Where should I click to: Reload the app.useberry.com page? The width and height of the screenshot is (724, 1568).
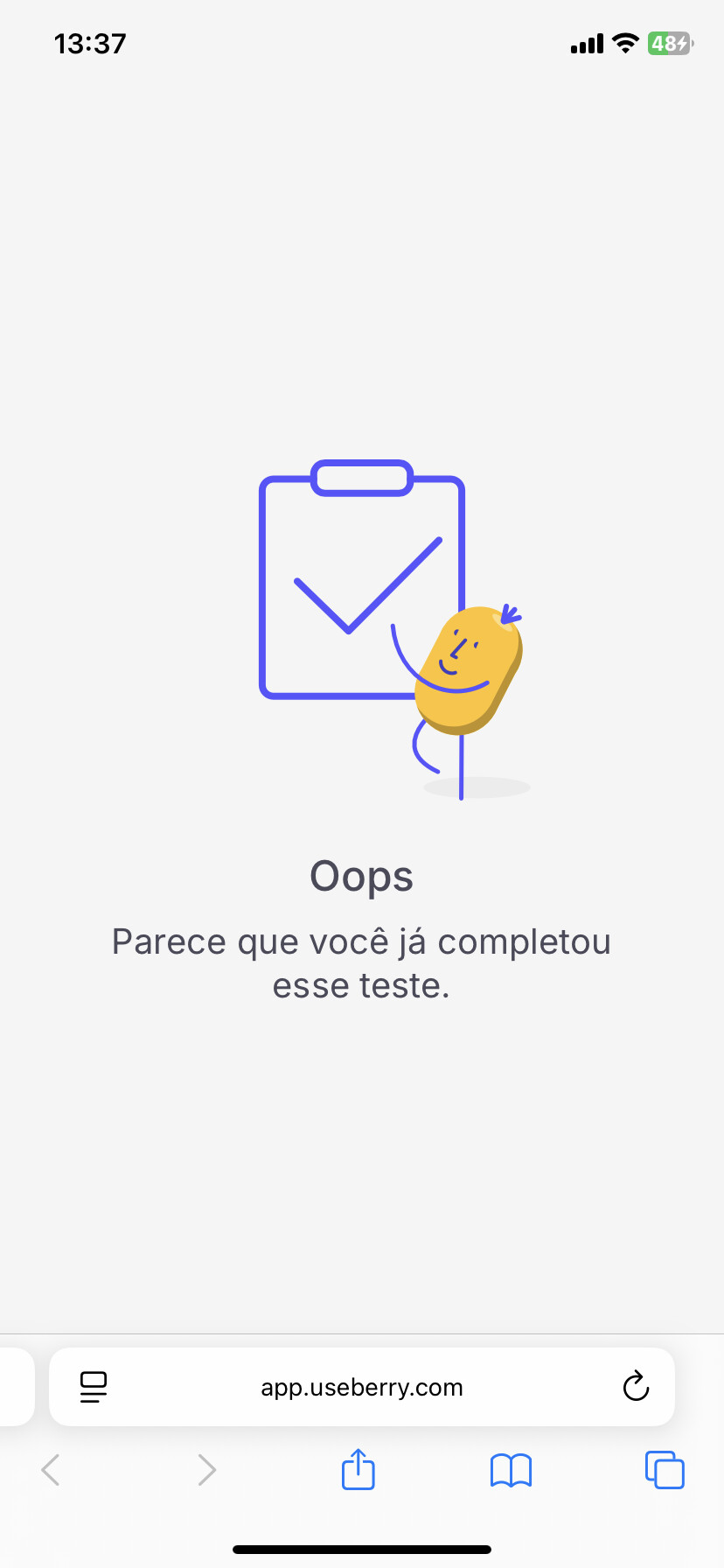point(636,1387)
